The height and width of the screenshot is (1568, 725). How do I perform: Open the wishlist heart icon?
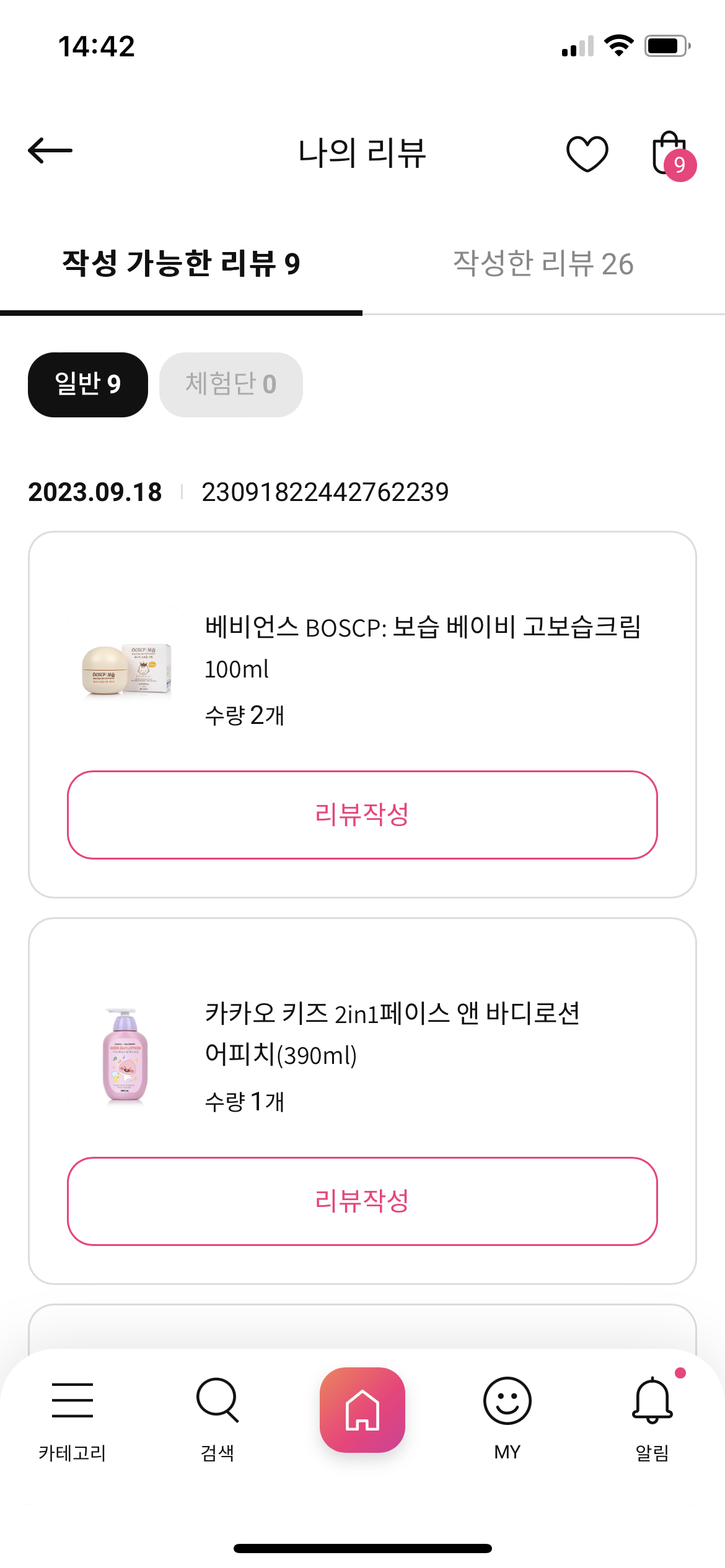pos(587,153)
